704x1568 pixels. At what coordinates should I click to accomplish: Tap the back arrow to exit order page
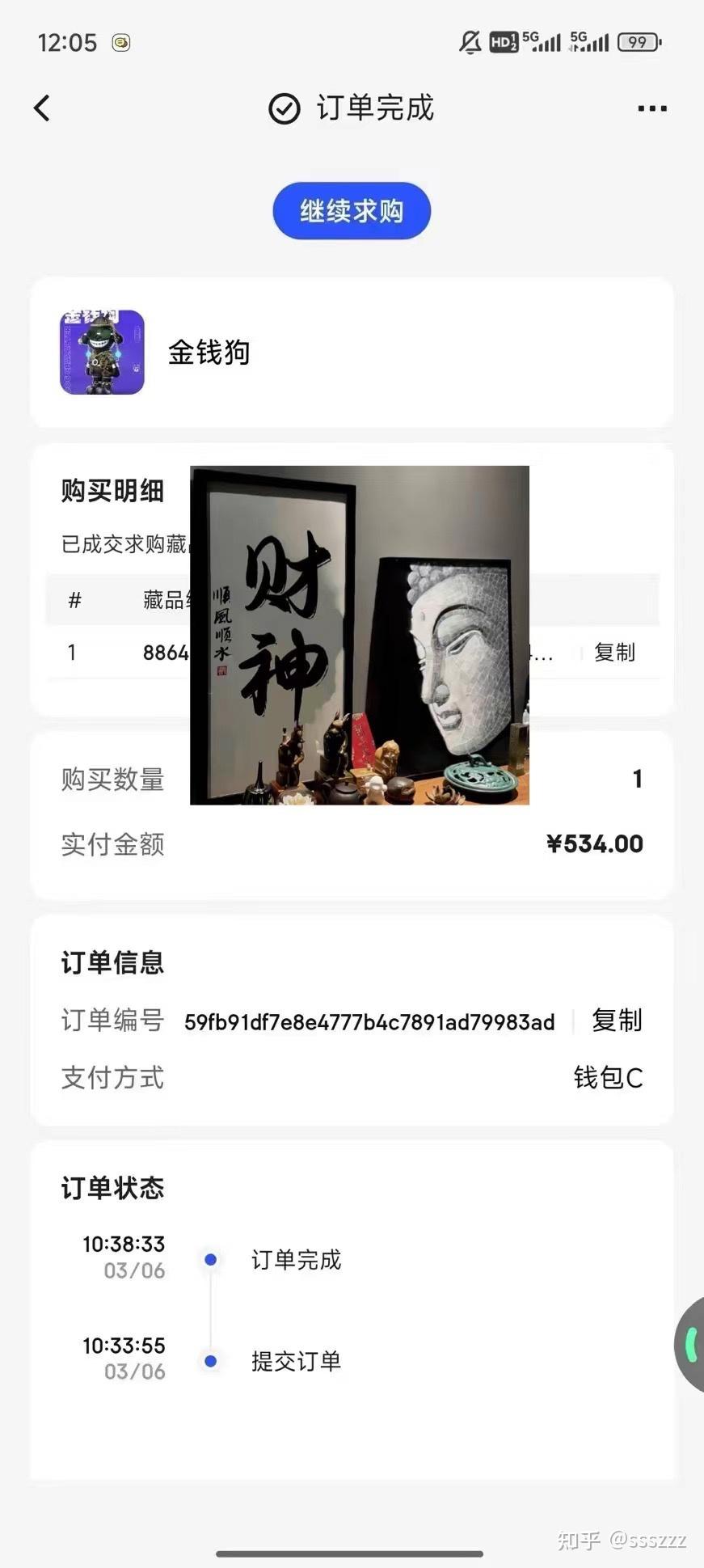point(42,108)
